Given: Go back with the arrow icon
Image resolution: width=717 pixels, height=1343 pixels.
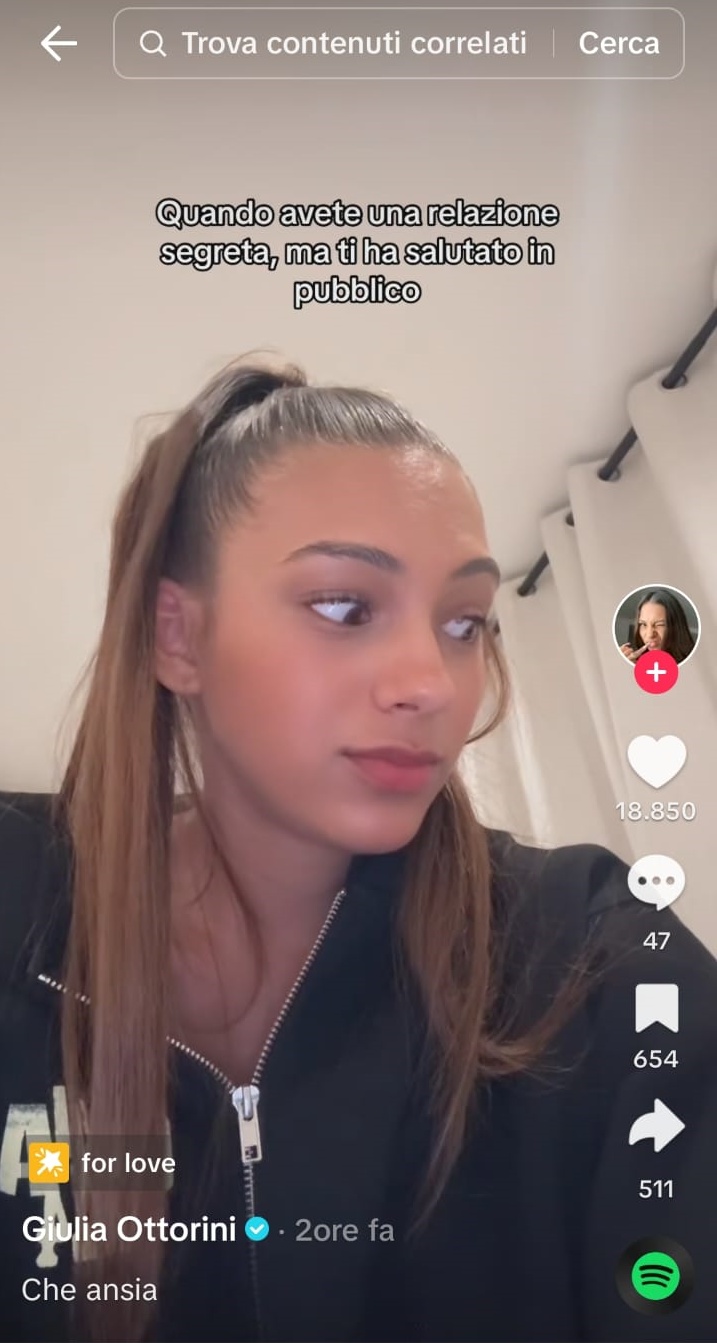Looking at the screenshot, I should (x=58, y=43).
